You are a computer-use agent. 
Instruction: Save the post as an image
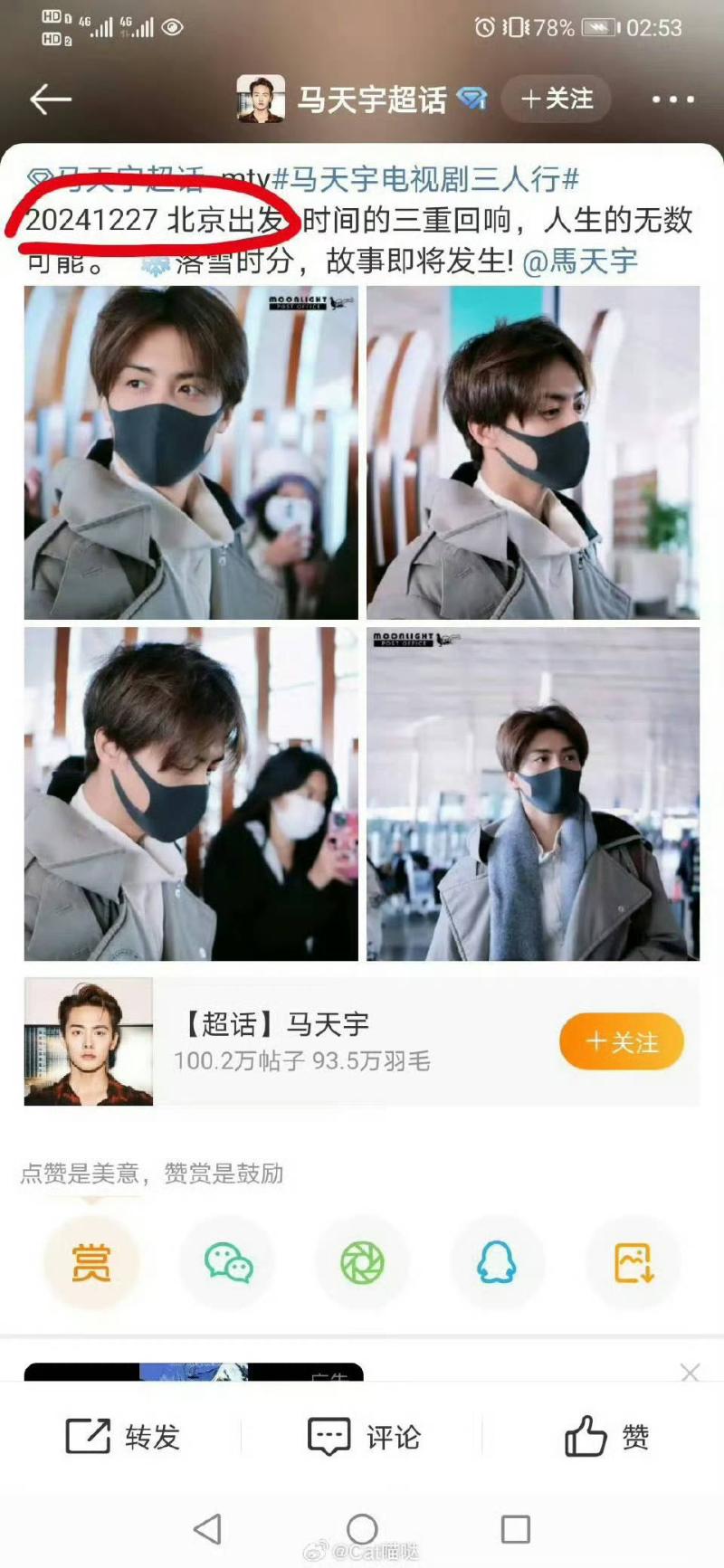tap(633, 1262)
